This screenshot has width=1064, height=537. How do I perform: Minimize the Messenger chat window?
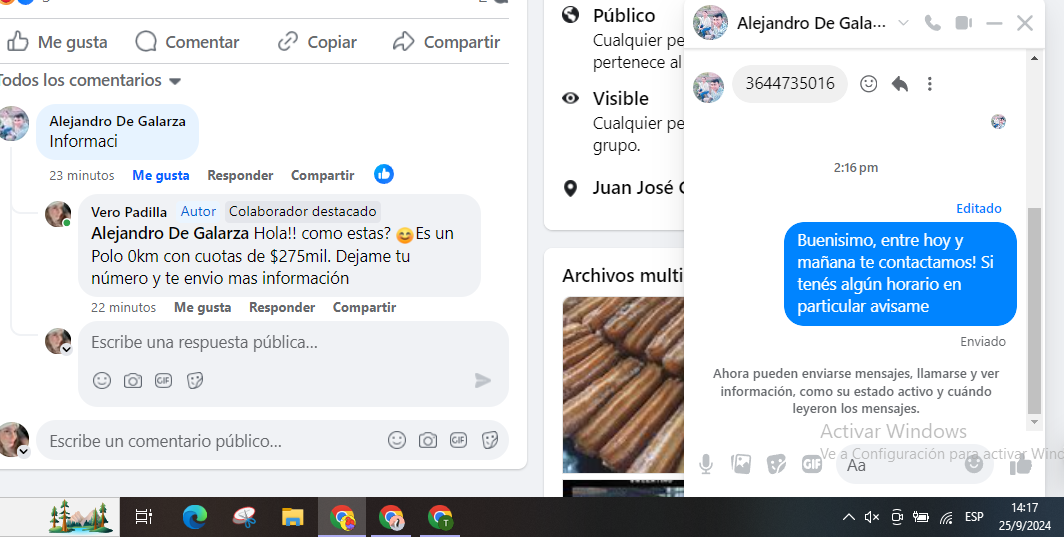(994, 23)
